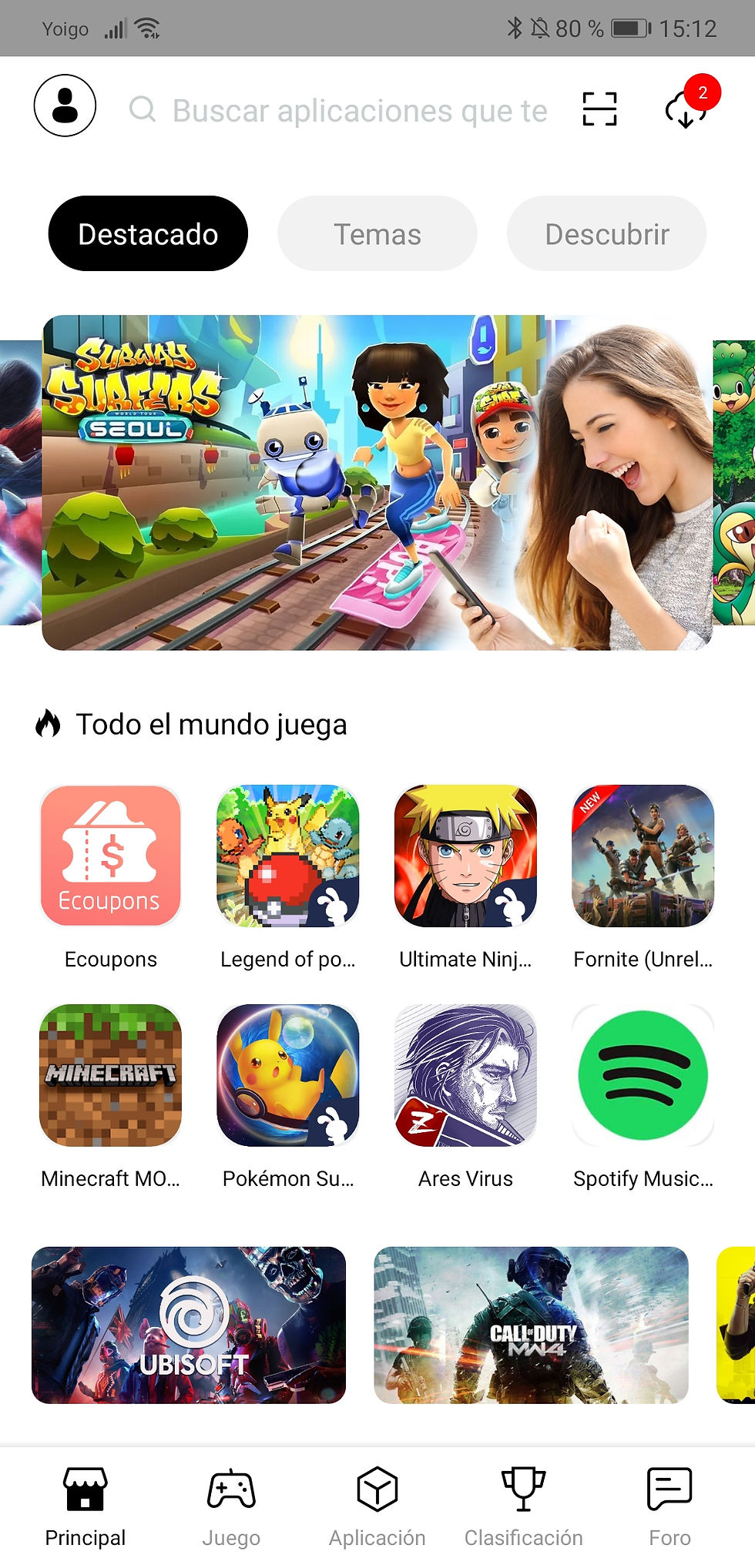The width and height of the screenshot is (755, 1568).
Task: Go to the Juego tab
Action: 231,1508
